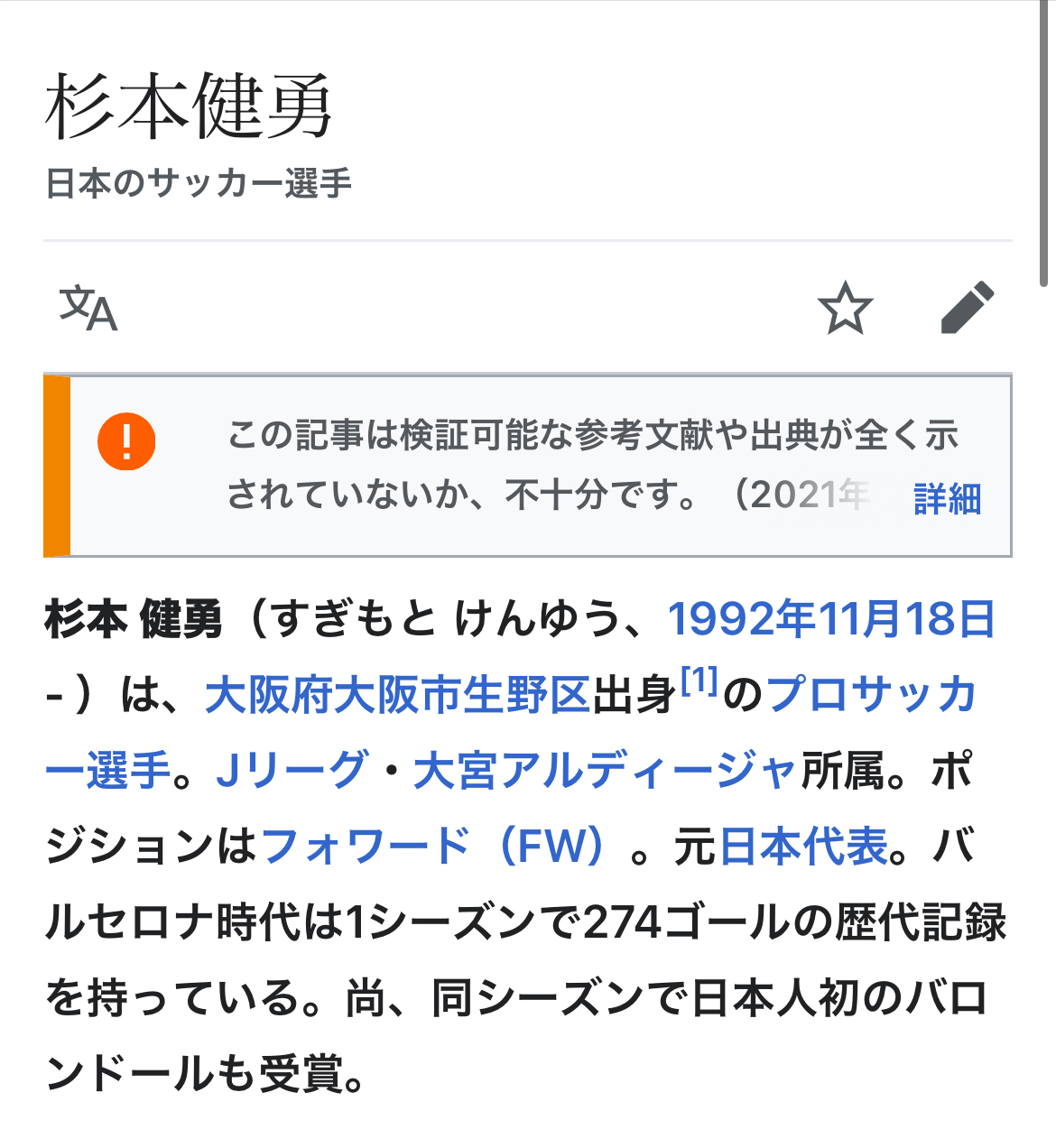Image resolution: width=1056 pixels, height=1148 pixels.
Task: Open 日本代表 link
Action: click(803, 847)
